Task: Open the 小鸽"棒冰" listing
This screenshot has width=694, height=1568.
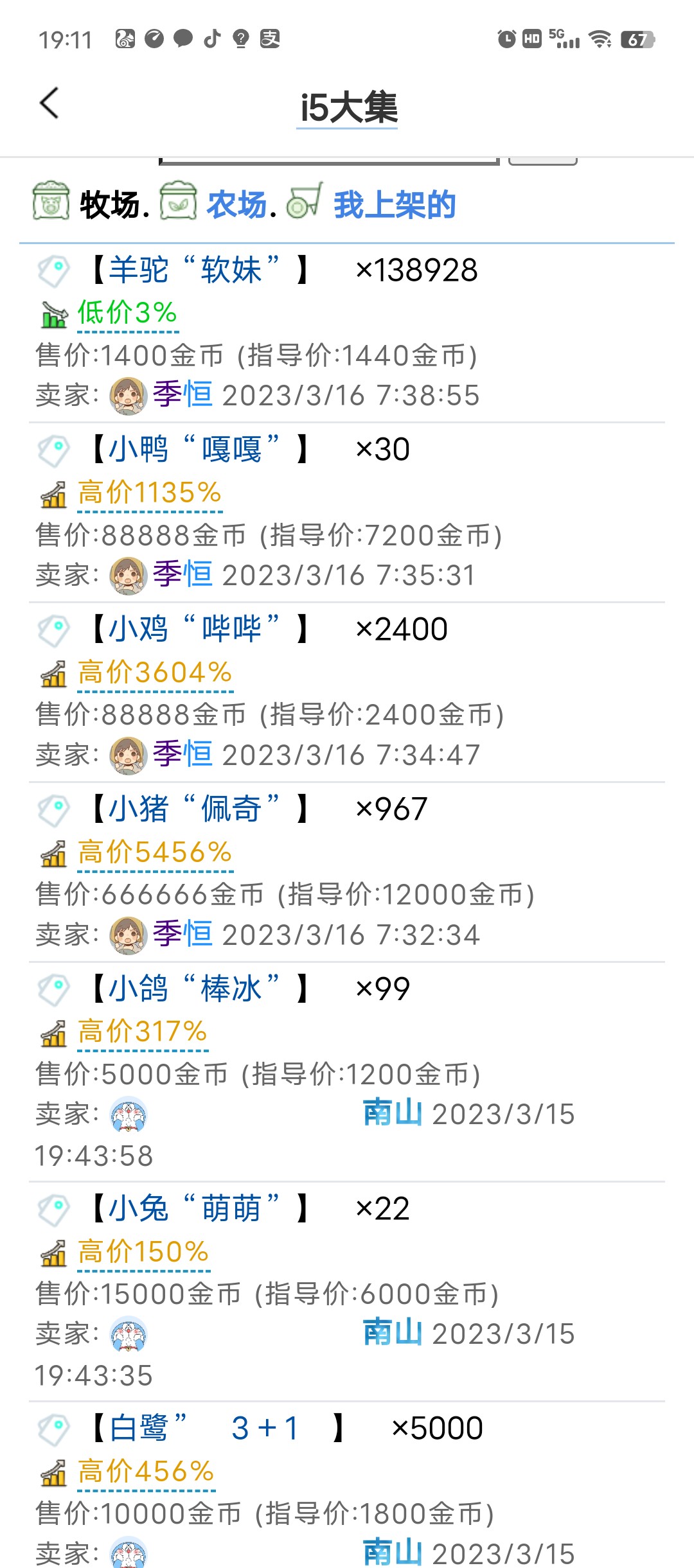Action: 199,989
